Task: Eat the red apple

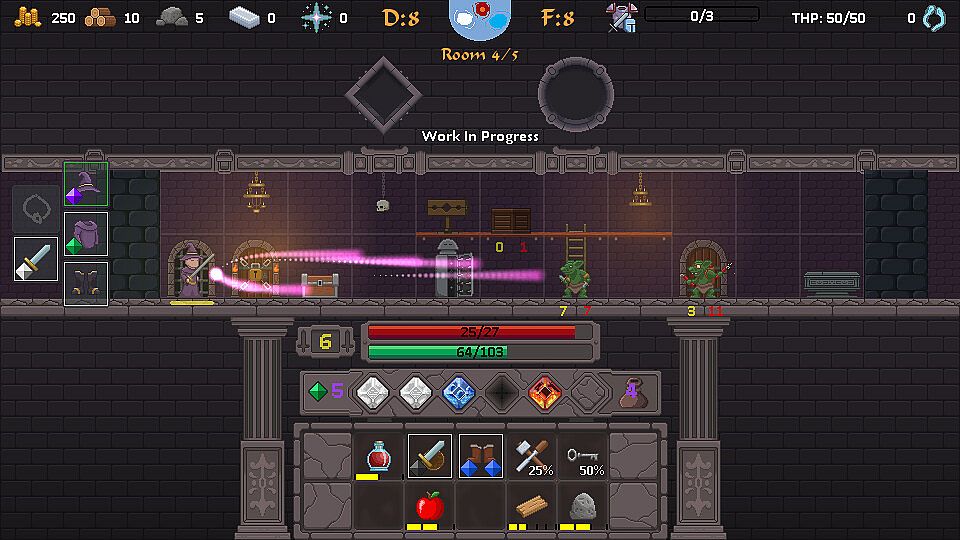Action: (x=429, y=505)
